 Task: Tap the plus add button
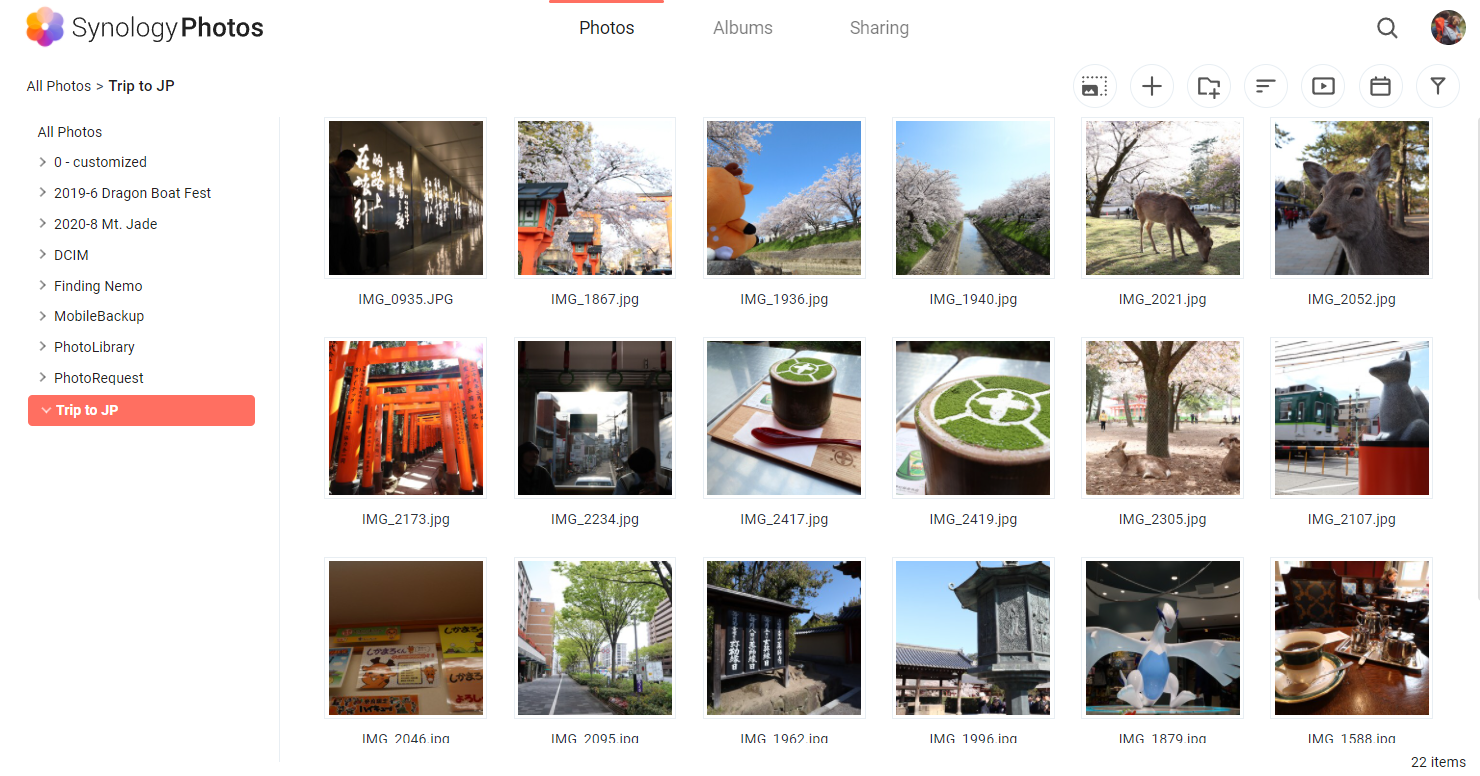click(x=1151, y=87)
